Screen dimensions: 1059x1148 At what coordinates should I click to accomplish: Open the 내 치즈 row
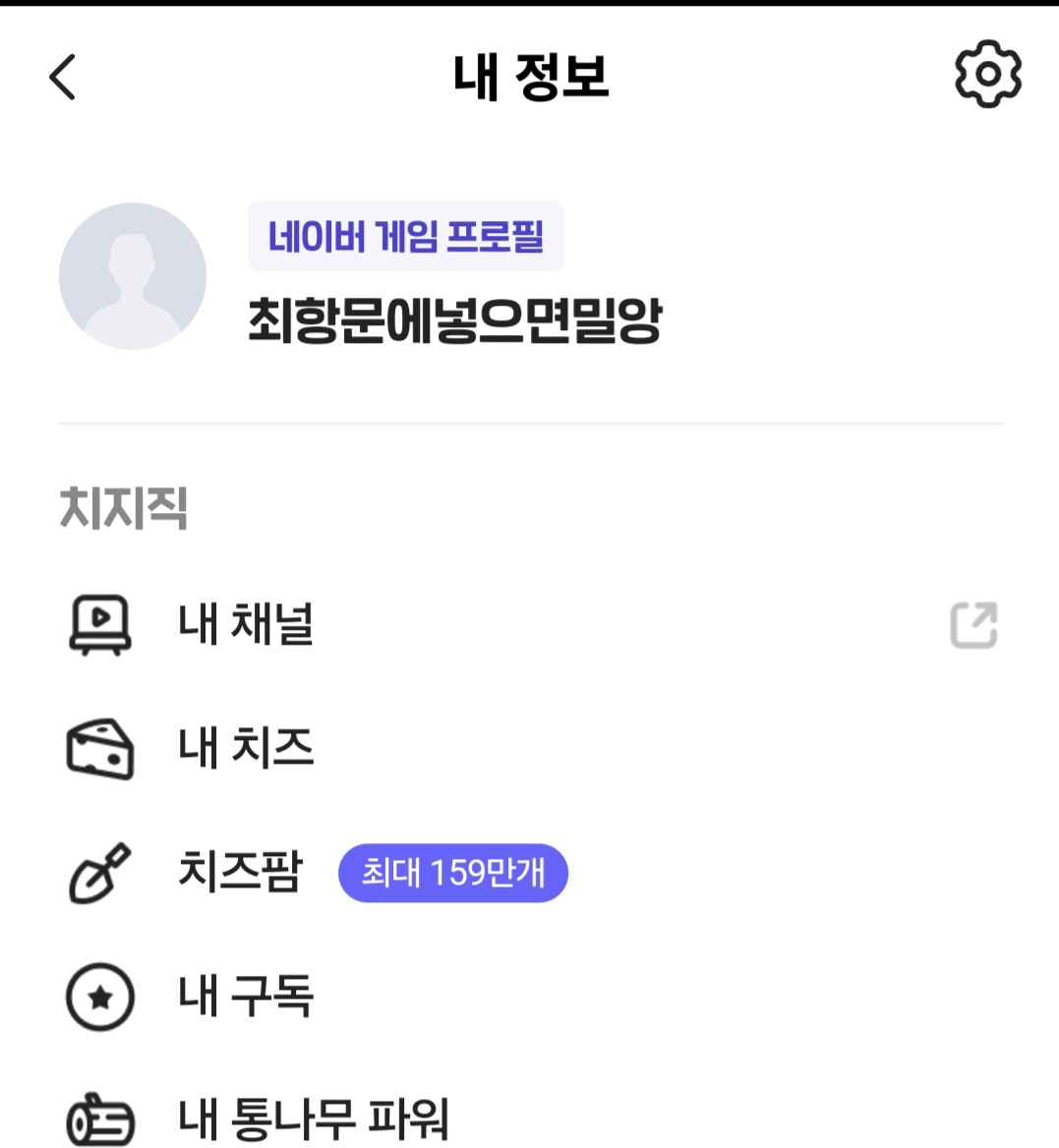(x=246, y=748)
